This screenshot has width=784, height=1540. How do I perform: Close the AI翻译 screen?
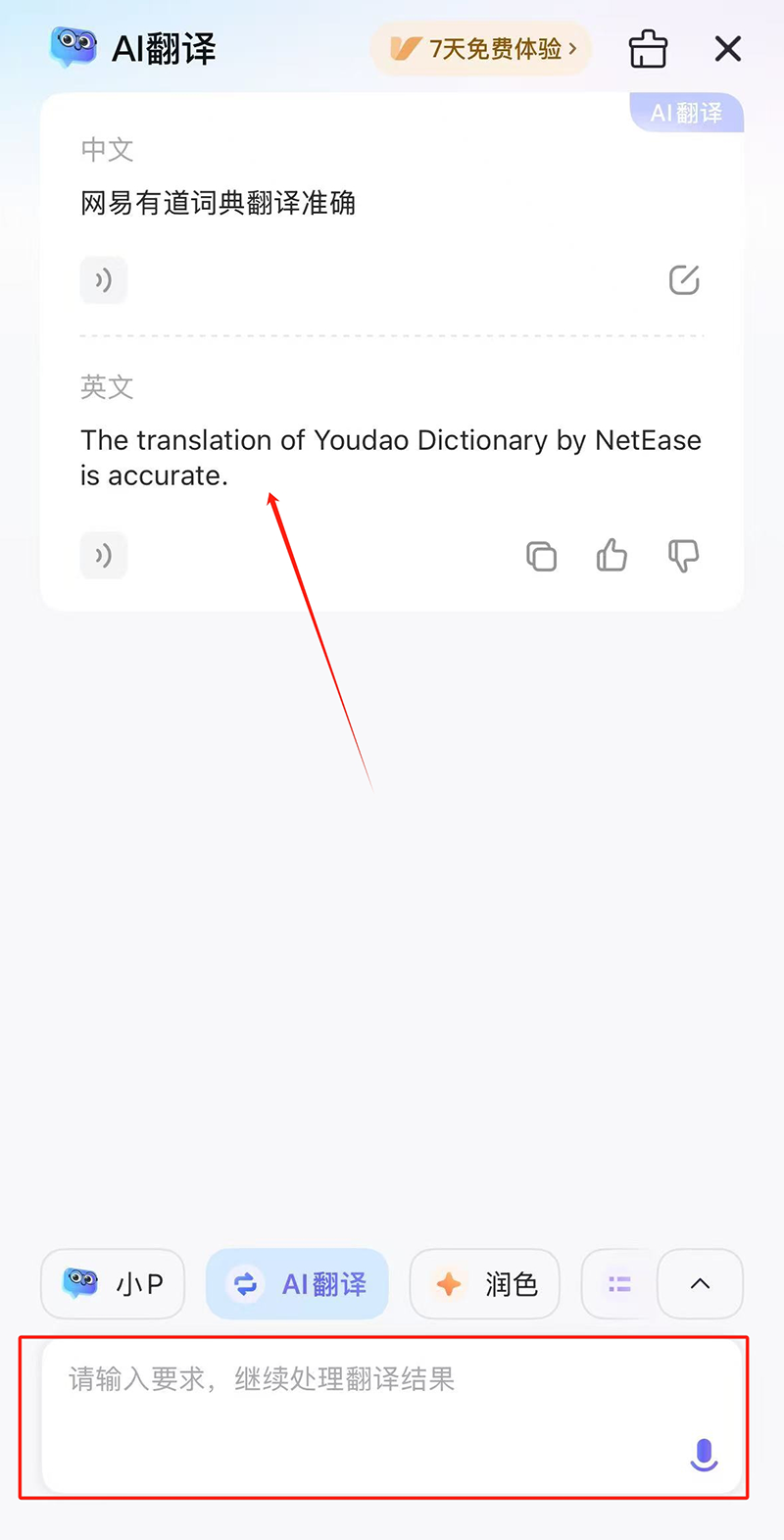click(x=727, y=49)
